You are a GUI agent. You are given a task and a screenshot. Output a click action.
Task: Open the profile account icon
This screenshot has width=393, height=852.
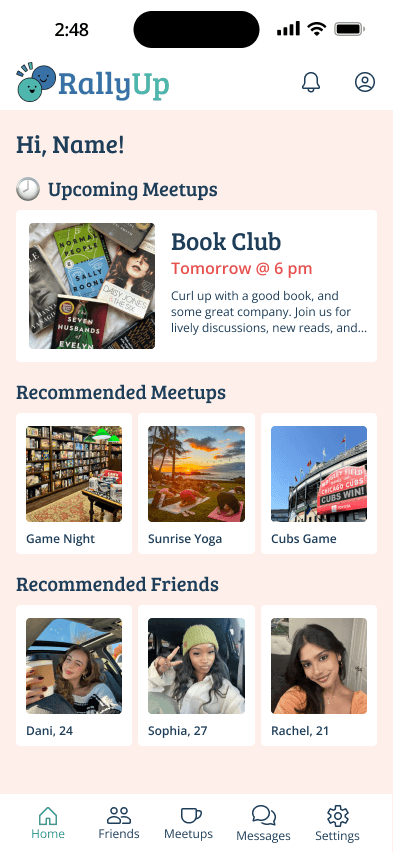365,82
